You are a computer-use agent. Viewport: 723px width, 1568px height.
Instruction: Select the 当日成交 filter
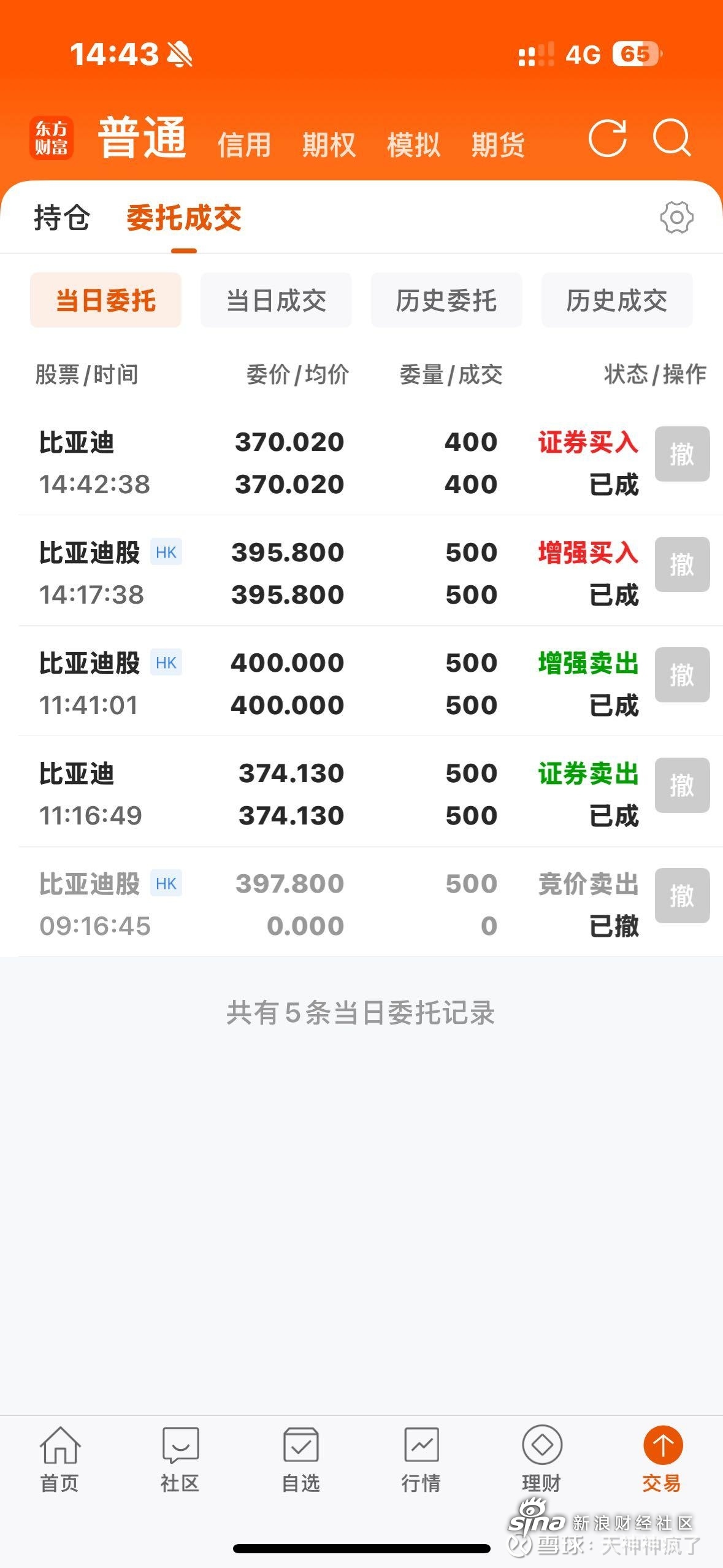(x=276, y=301)
